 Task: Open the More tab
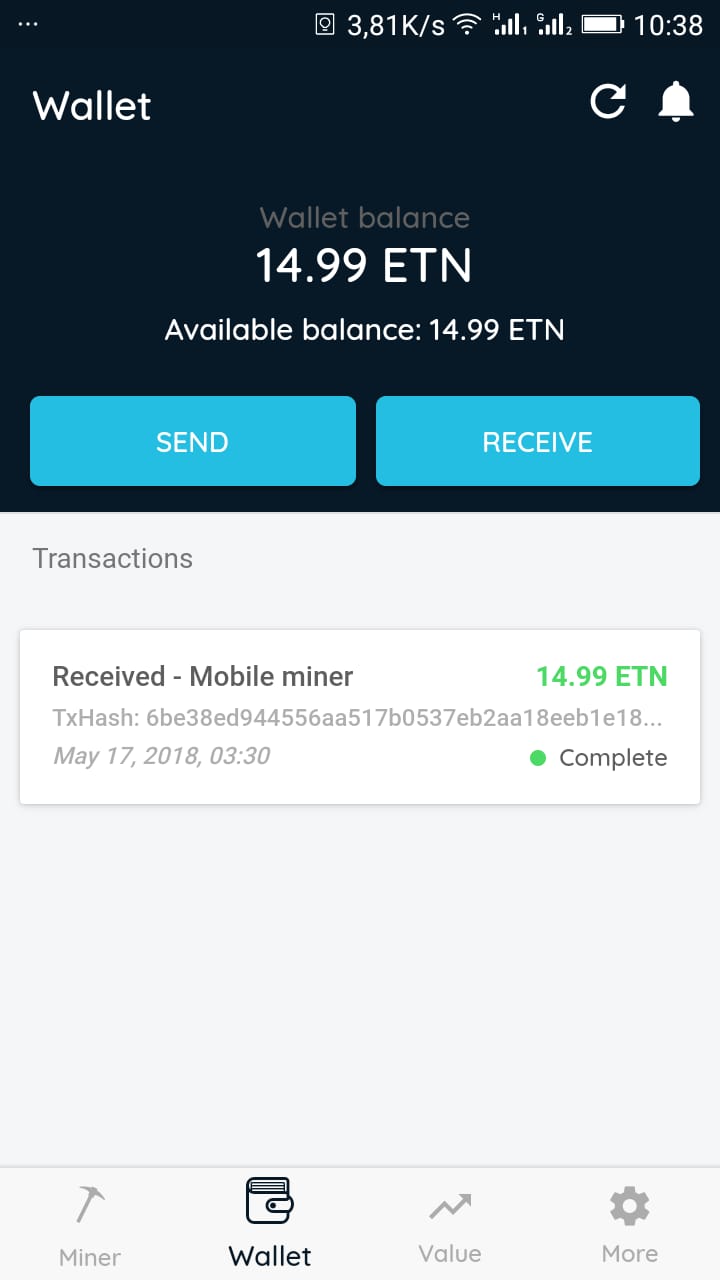tap(630, 1224)
